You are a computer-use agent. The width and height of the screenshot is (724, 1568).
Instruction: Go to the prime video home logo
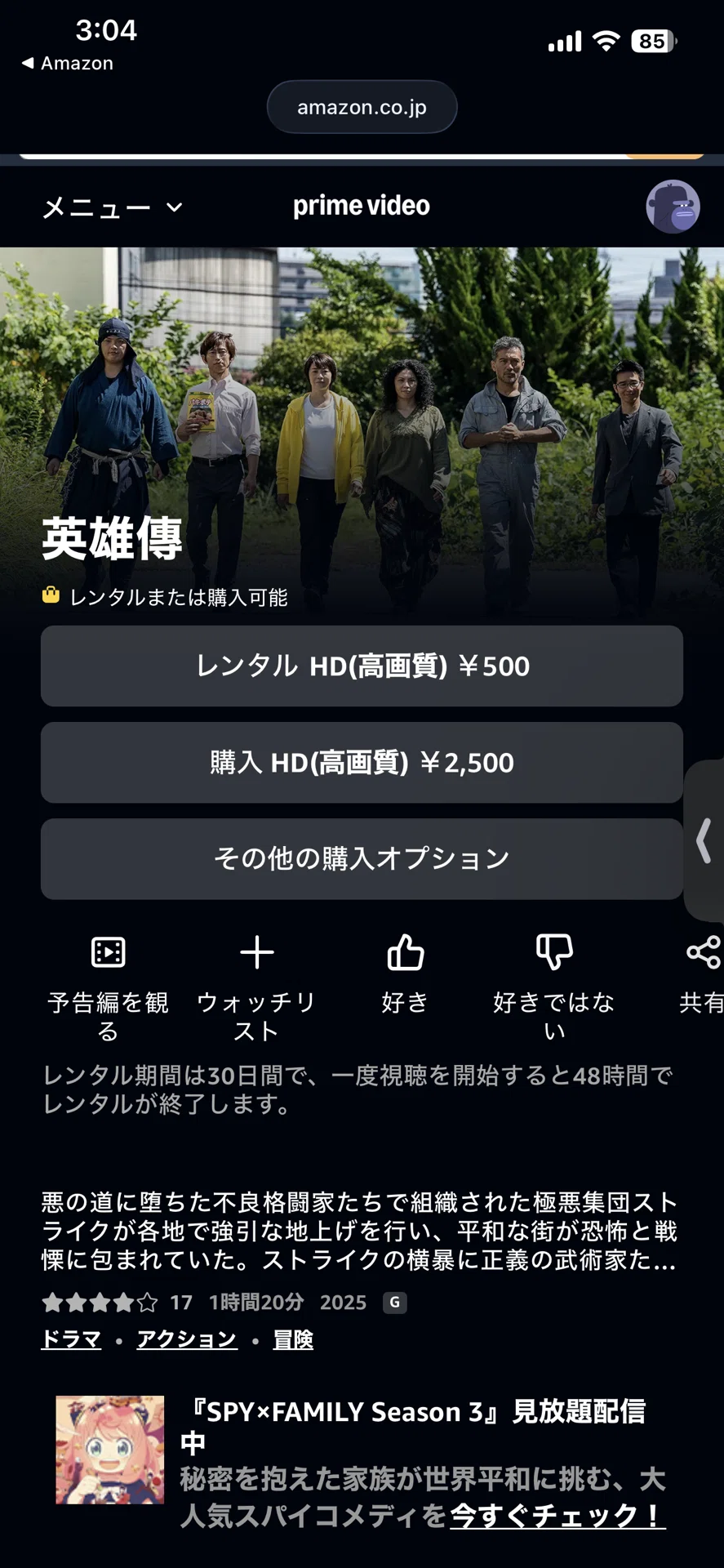[362, 206]
